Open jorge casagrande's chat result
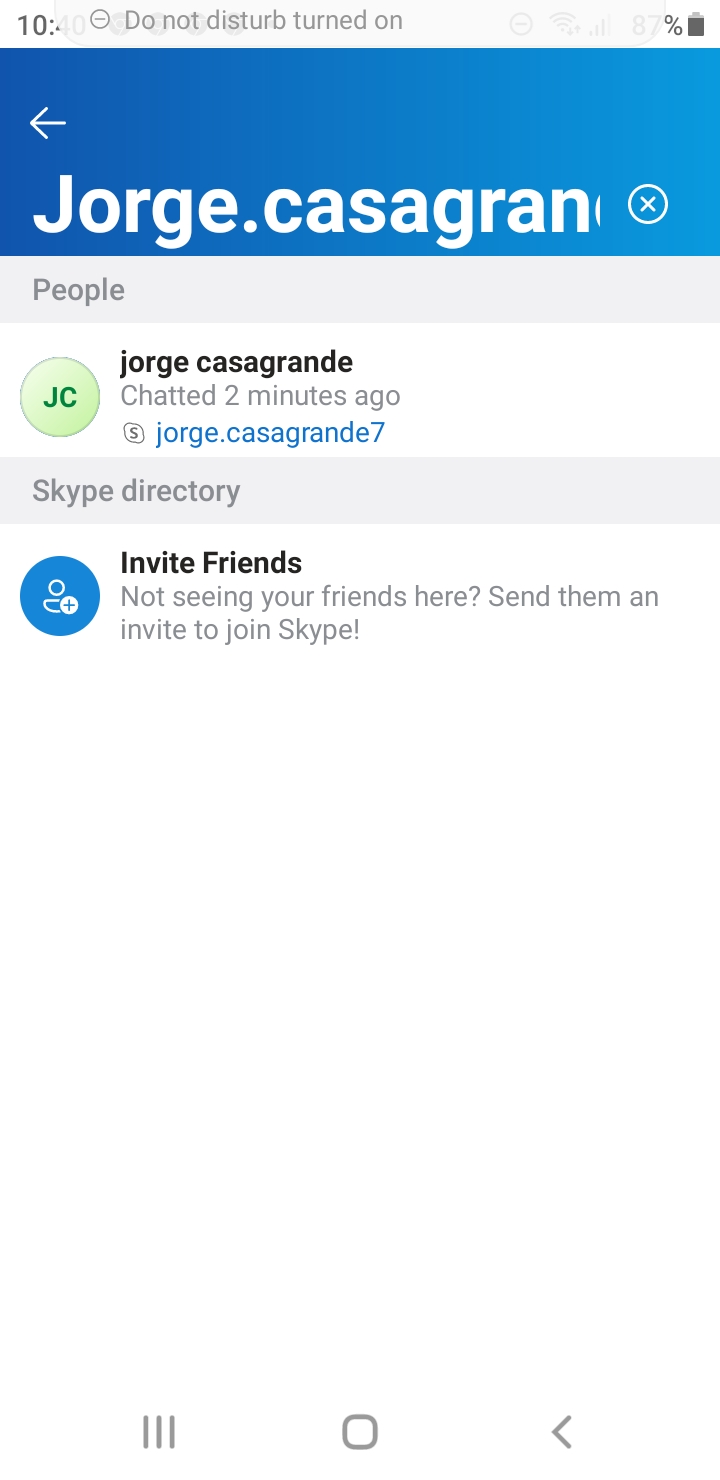Screen dimensions: 720x1480 pos(360,397)
